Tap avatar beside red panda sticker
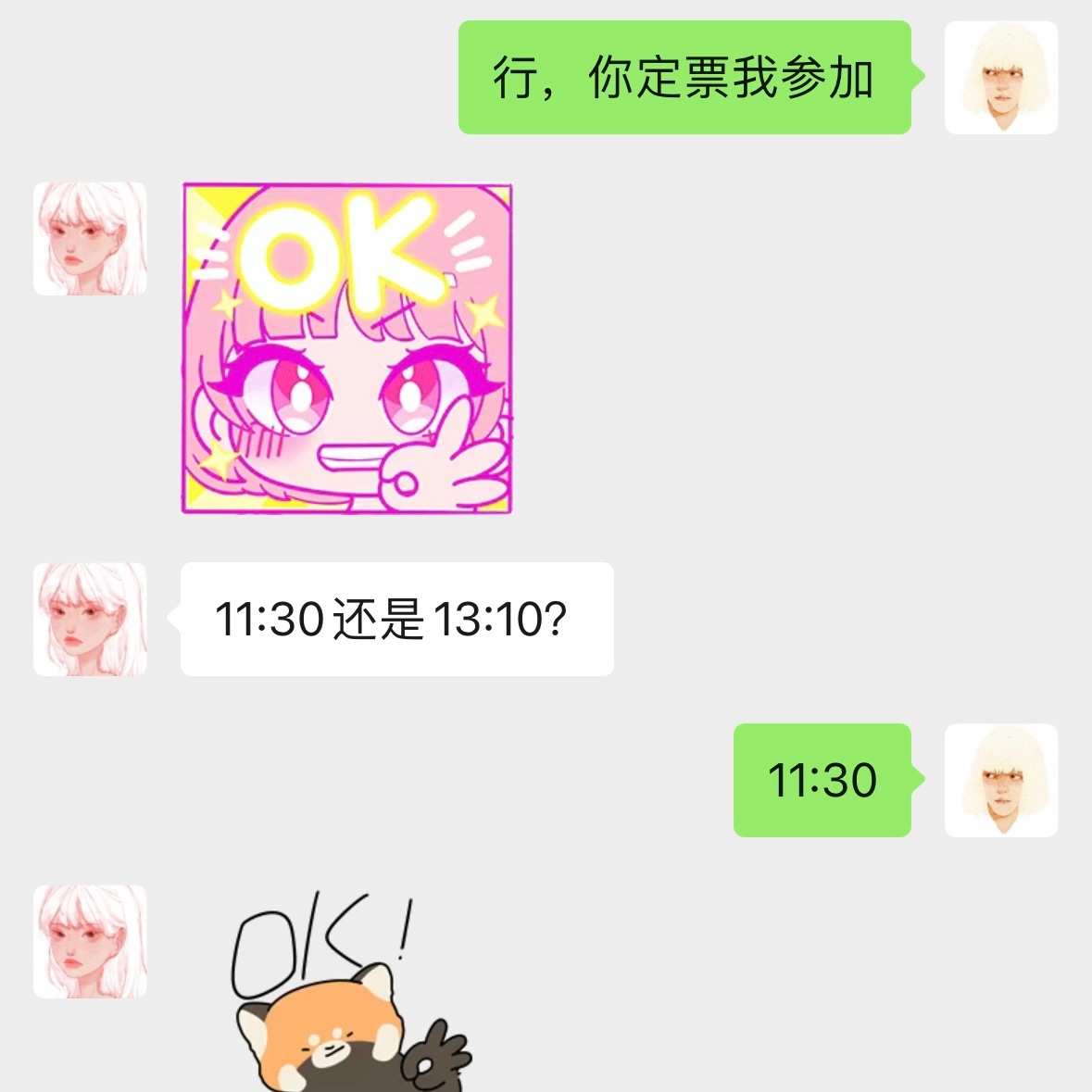1092x1092 pixels. 90,941
